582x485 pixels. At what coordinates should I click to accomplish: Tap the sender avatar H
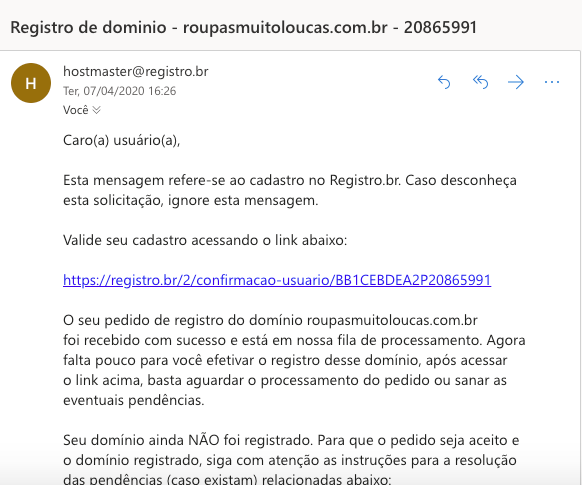tap(31, 83)
